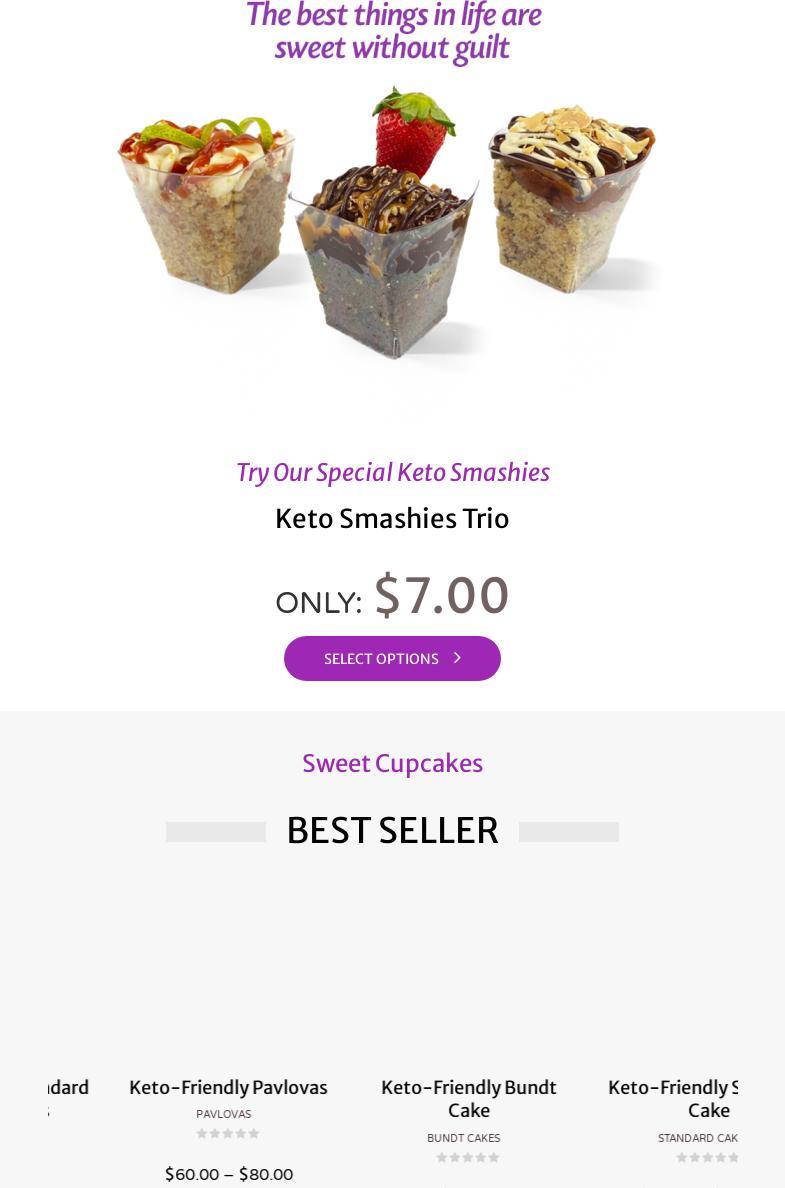Open Keto-Friendly Pavlovas product
Screen dimensions: 785x1188
pos(228,1088)
